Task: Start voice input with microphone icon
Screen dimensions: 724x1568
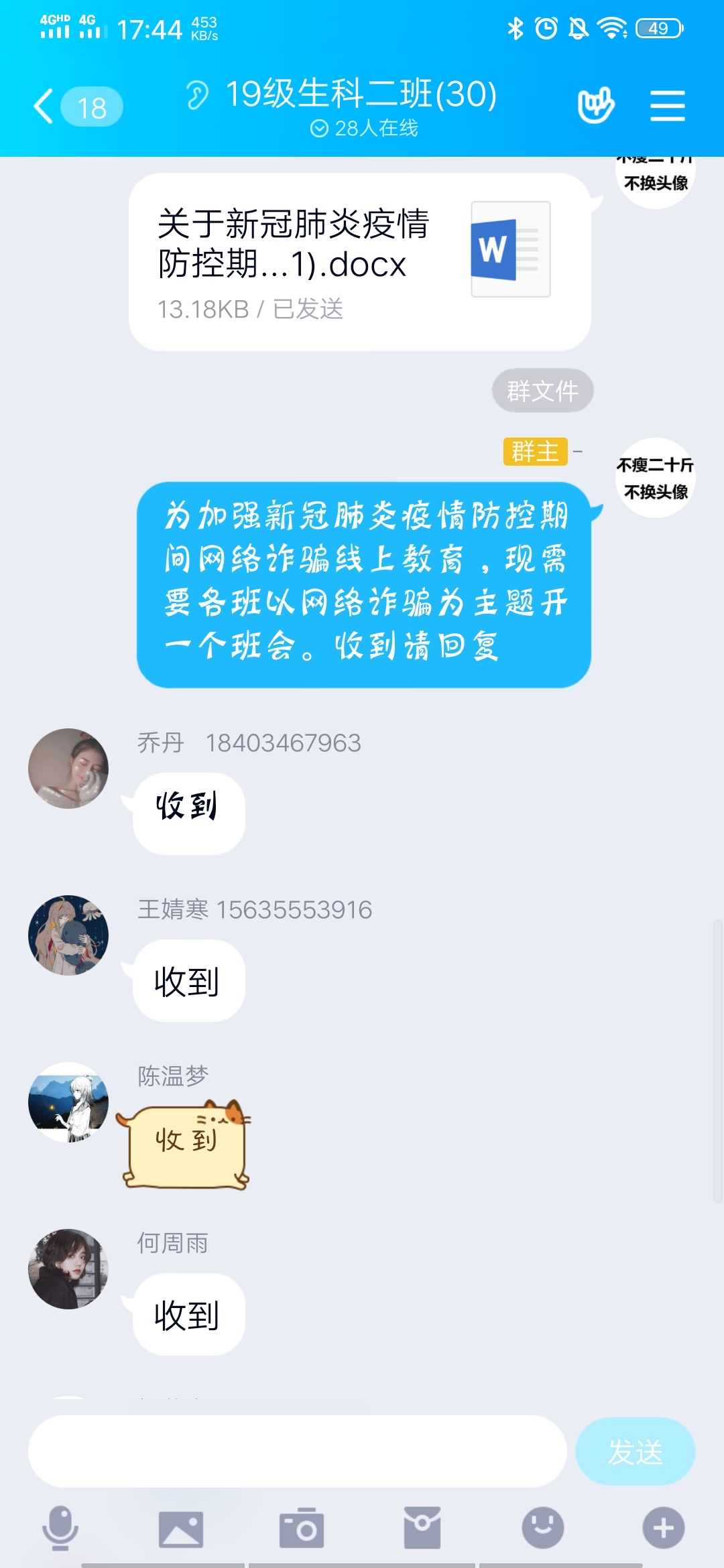Action: tap(60, 1528)
